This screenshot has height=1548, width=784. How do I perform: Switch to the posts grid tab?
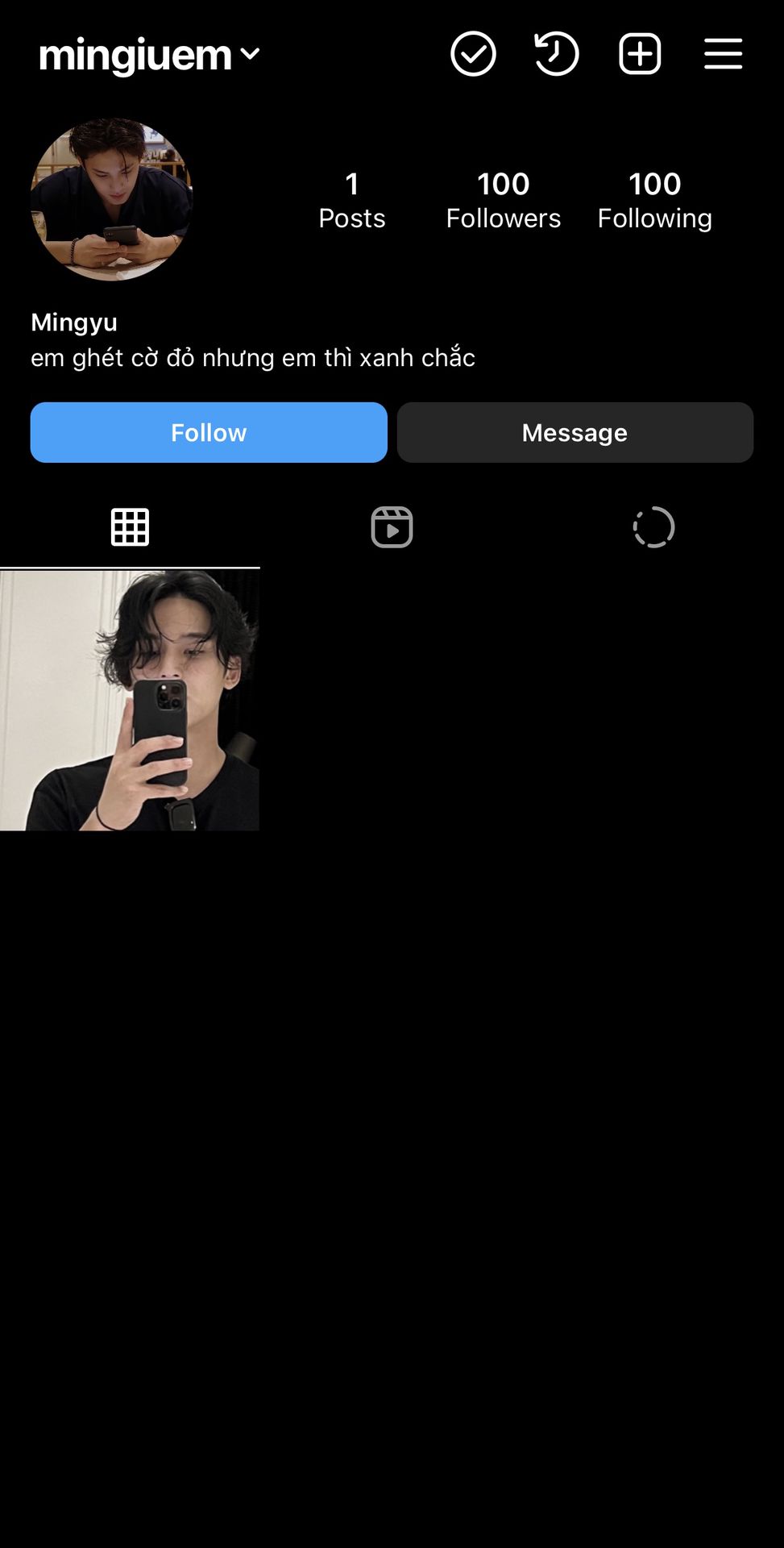[130, 527]
